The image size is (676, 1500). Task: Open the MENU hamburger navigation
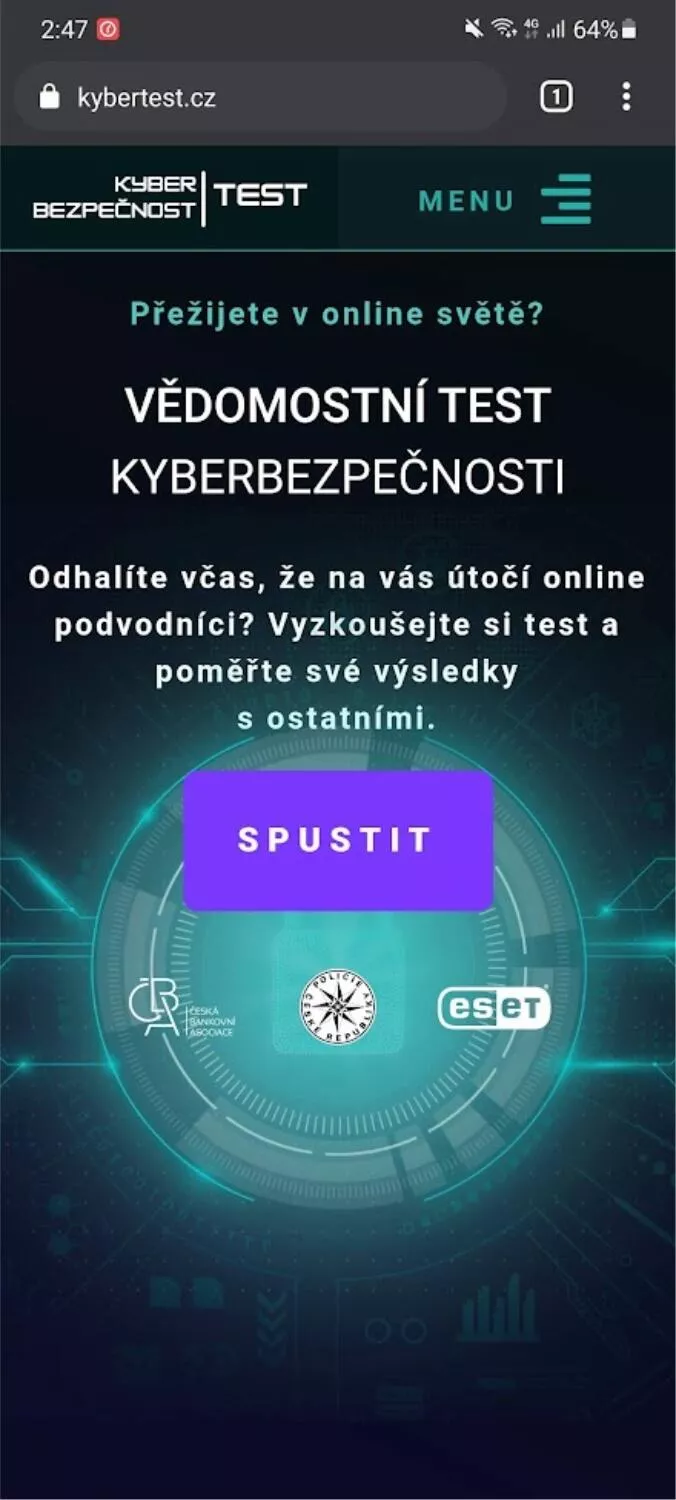coord(505,200)
